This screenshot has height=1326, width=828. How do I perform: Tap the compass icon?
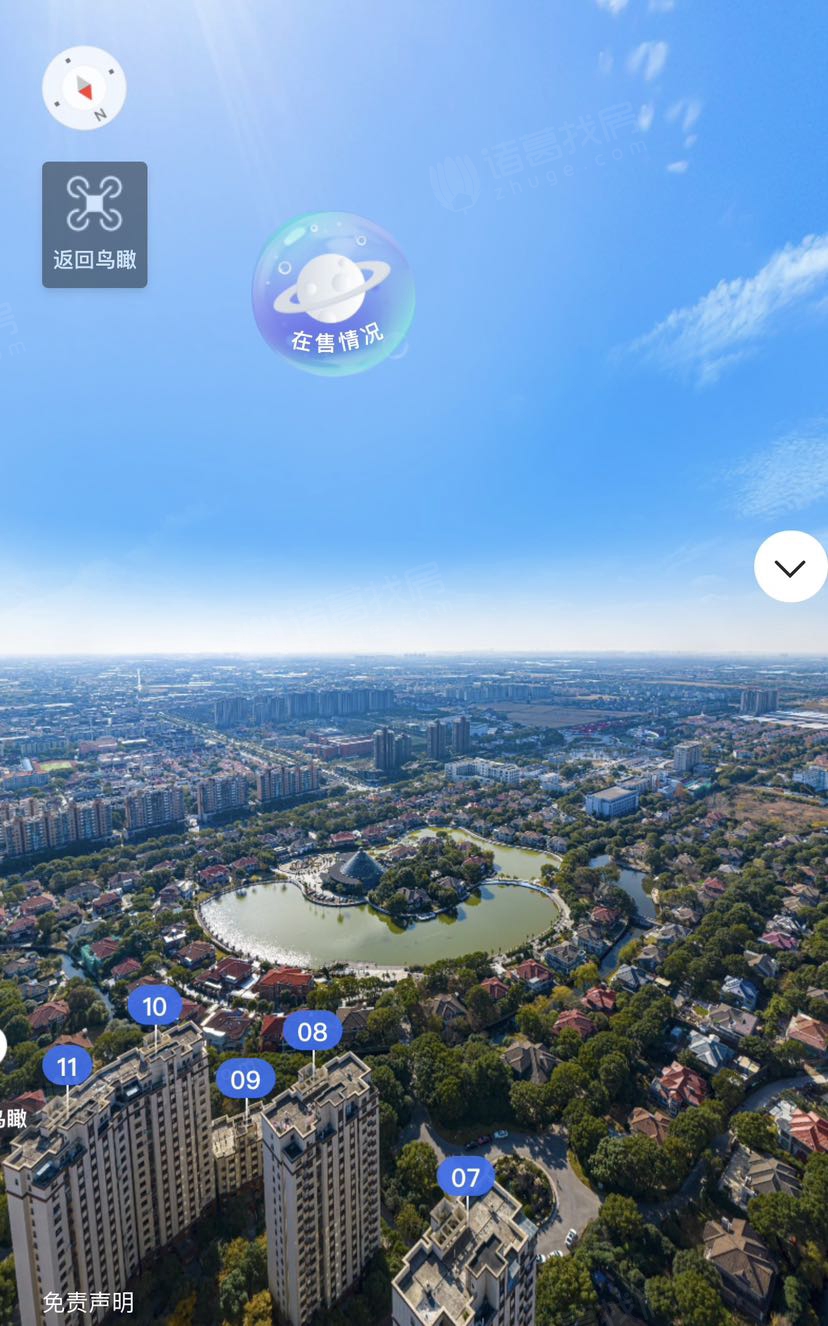coord(84,88)
